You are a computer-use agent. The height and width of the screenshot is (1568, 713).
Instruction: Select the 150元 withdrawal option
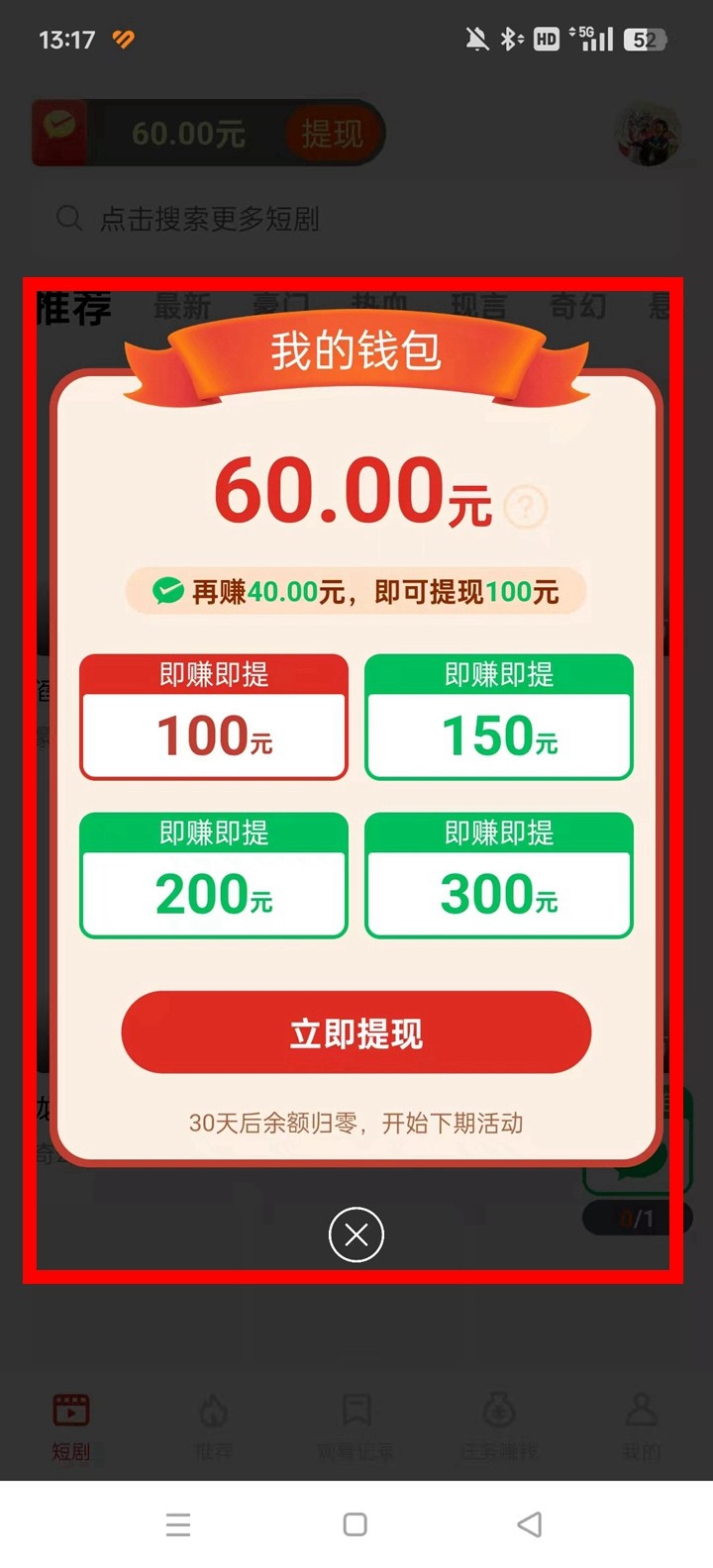(x=499, y=718)
